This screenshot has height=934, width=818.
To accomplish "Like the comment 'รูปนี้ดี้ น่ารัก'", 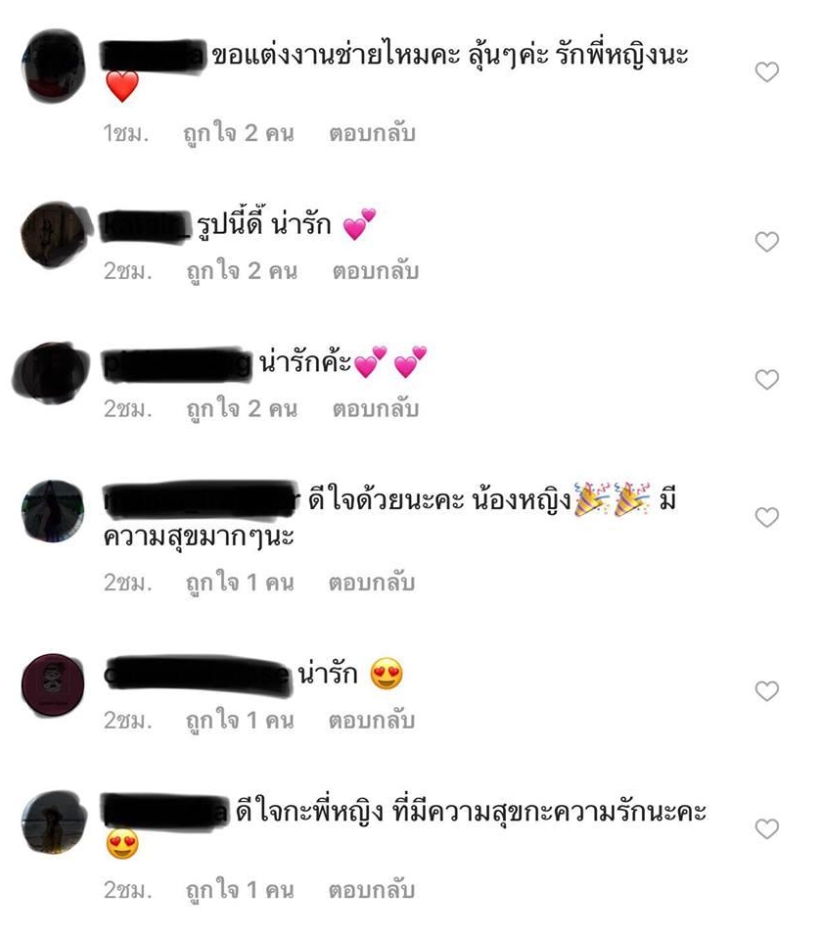I will (766, 242).
